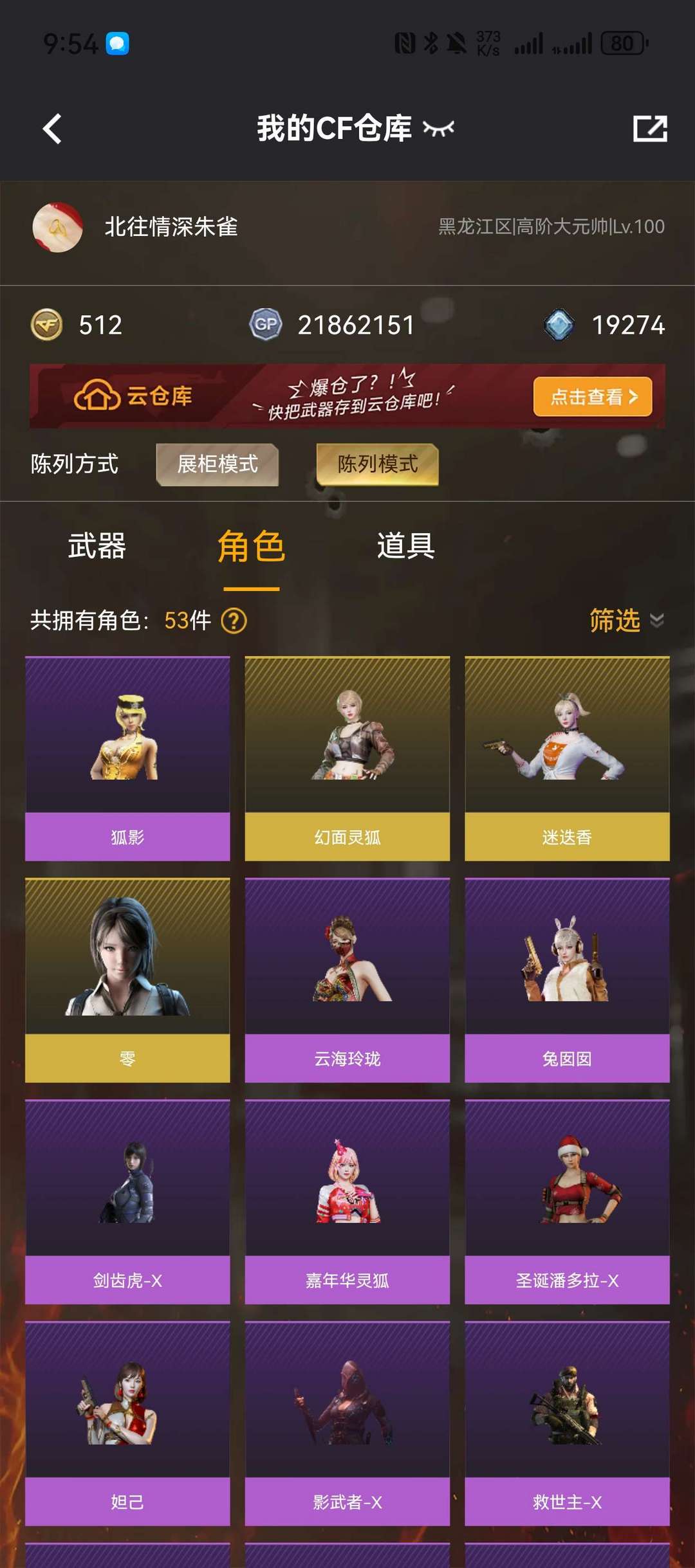Open the arrow on 点击查看 banner button
The image size is (695, 1568).
[633, 397]
